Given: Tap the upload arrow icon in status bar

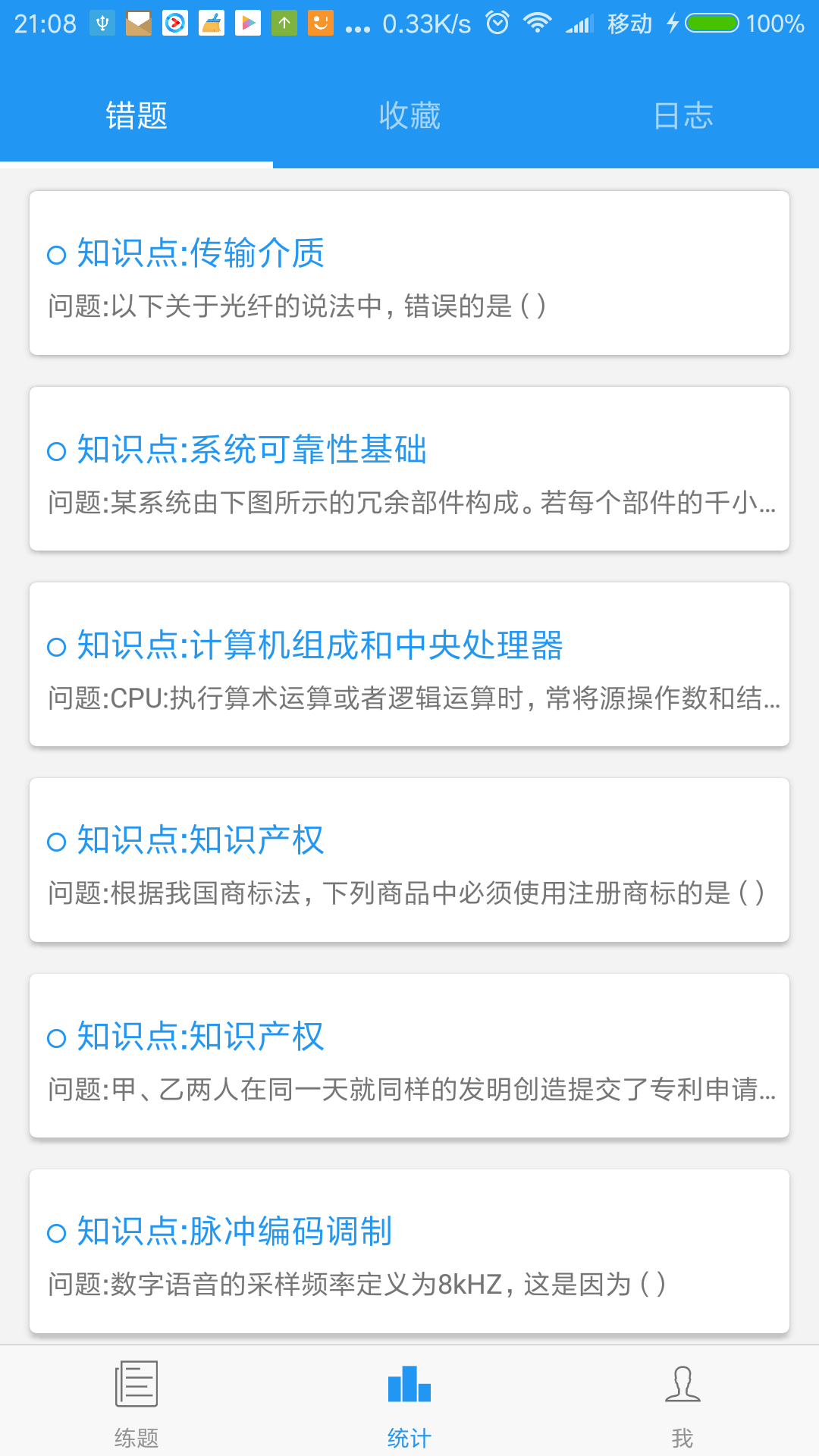Looking at the screenshot, I should click(x=283, y=23).
